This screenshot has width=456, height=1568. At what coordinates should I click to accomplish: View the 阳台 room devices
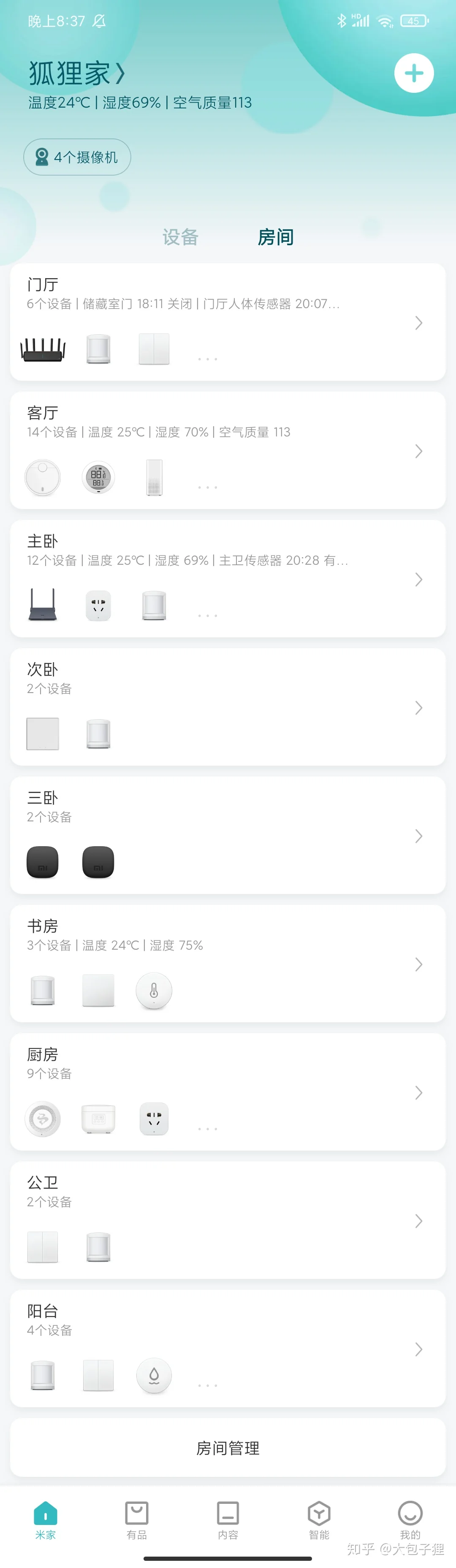tap(228, 1349)
